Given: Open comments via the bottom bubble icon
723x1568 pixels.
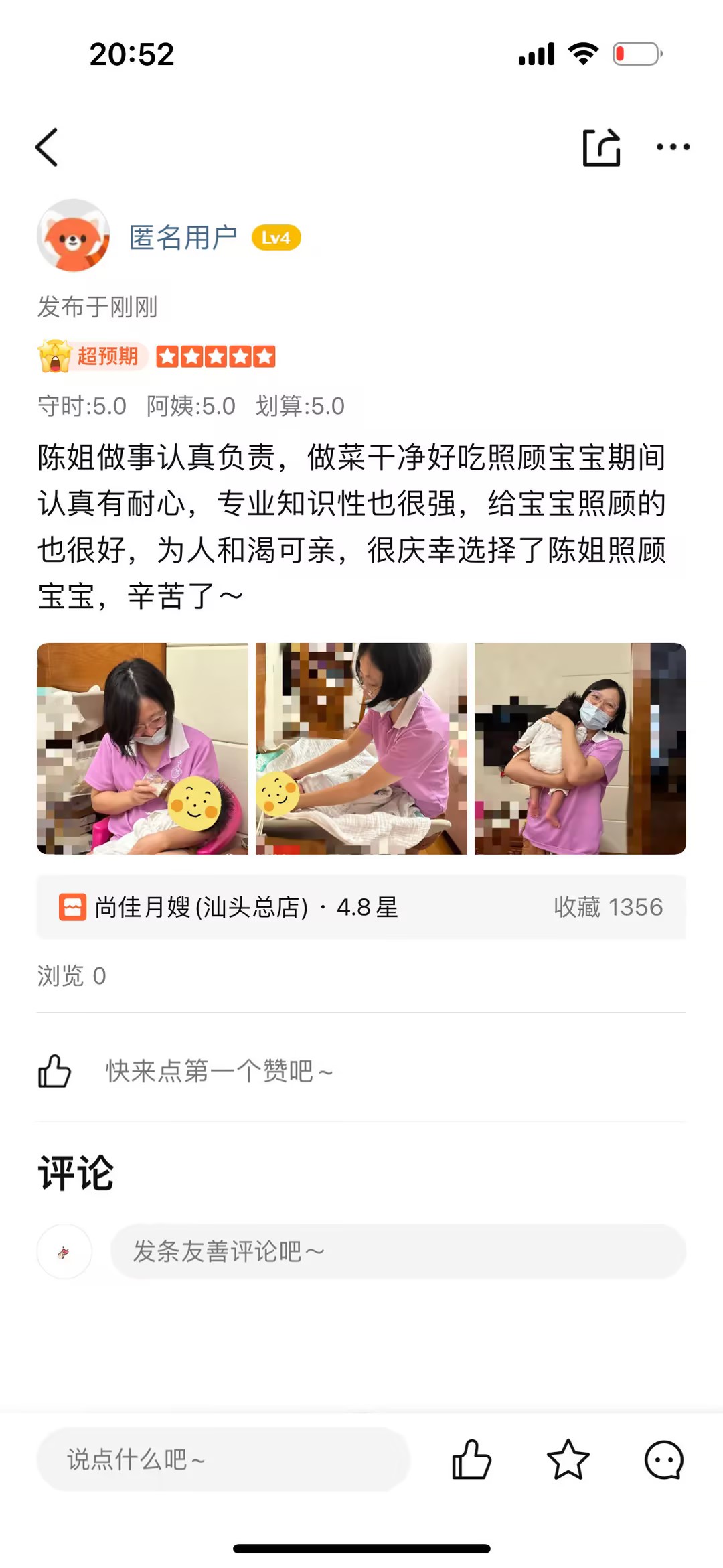Looking at the screenshot, I should [x=663, y=1459].
